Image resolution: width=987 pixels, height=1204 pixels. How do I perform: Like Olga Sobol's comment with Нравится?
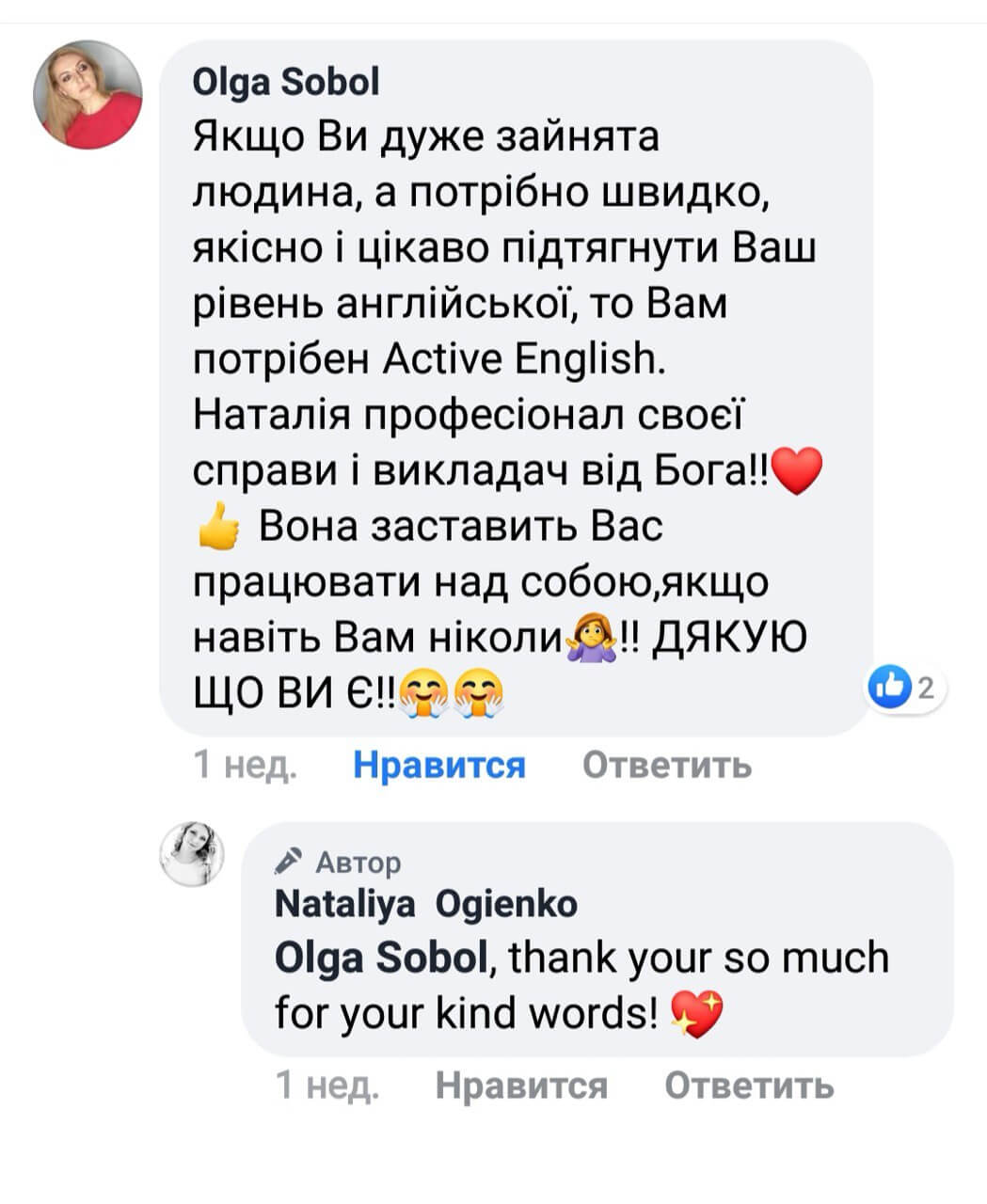438,766
